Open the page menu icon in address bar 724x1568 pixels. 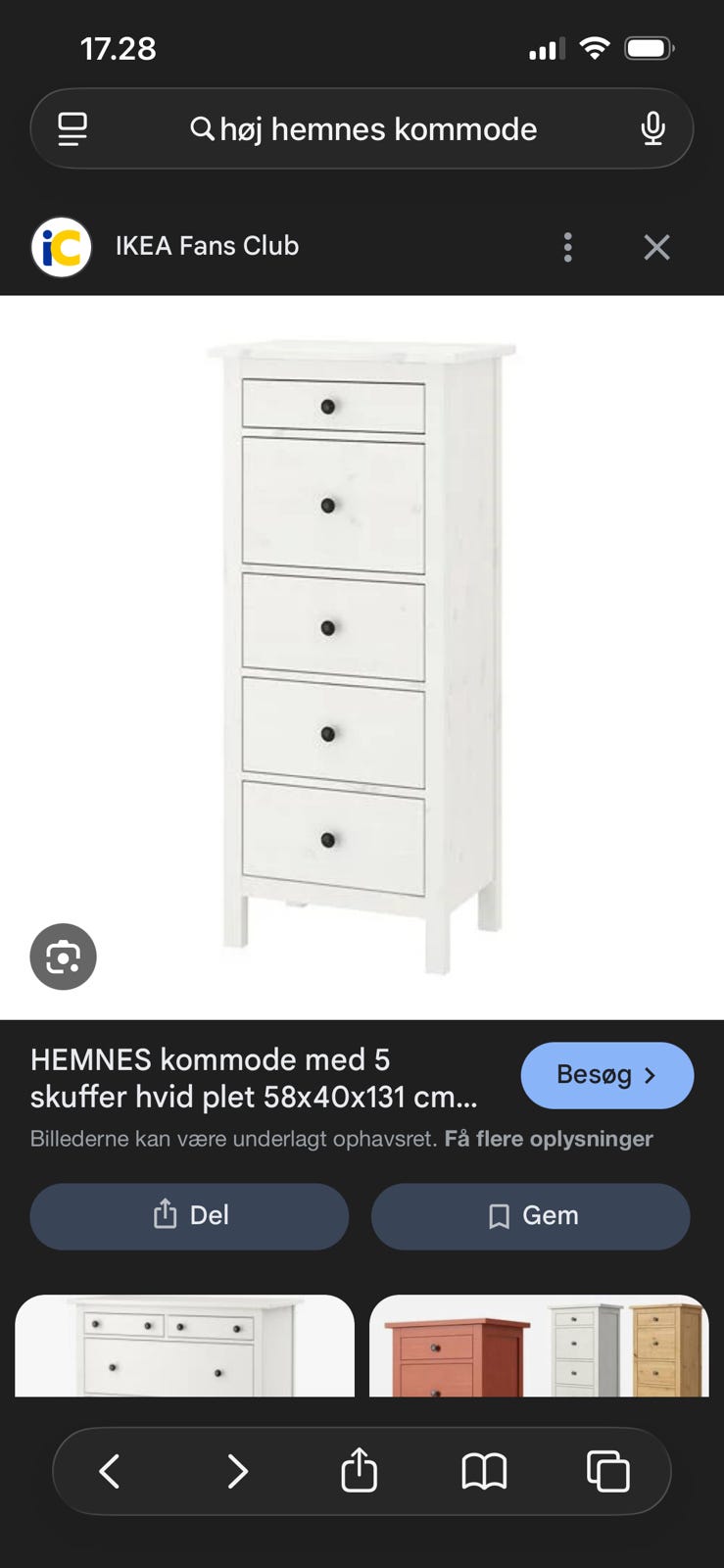72,129
